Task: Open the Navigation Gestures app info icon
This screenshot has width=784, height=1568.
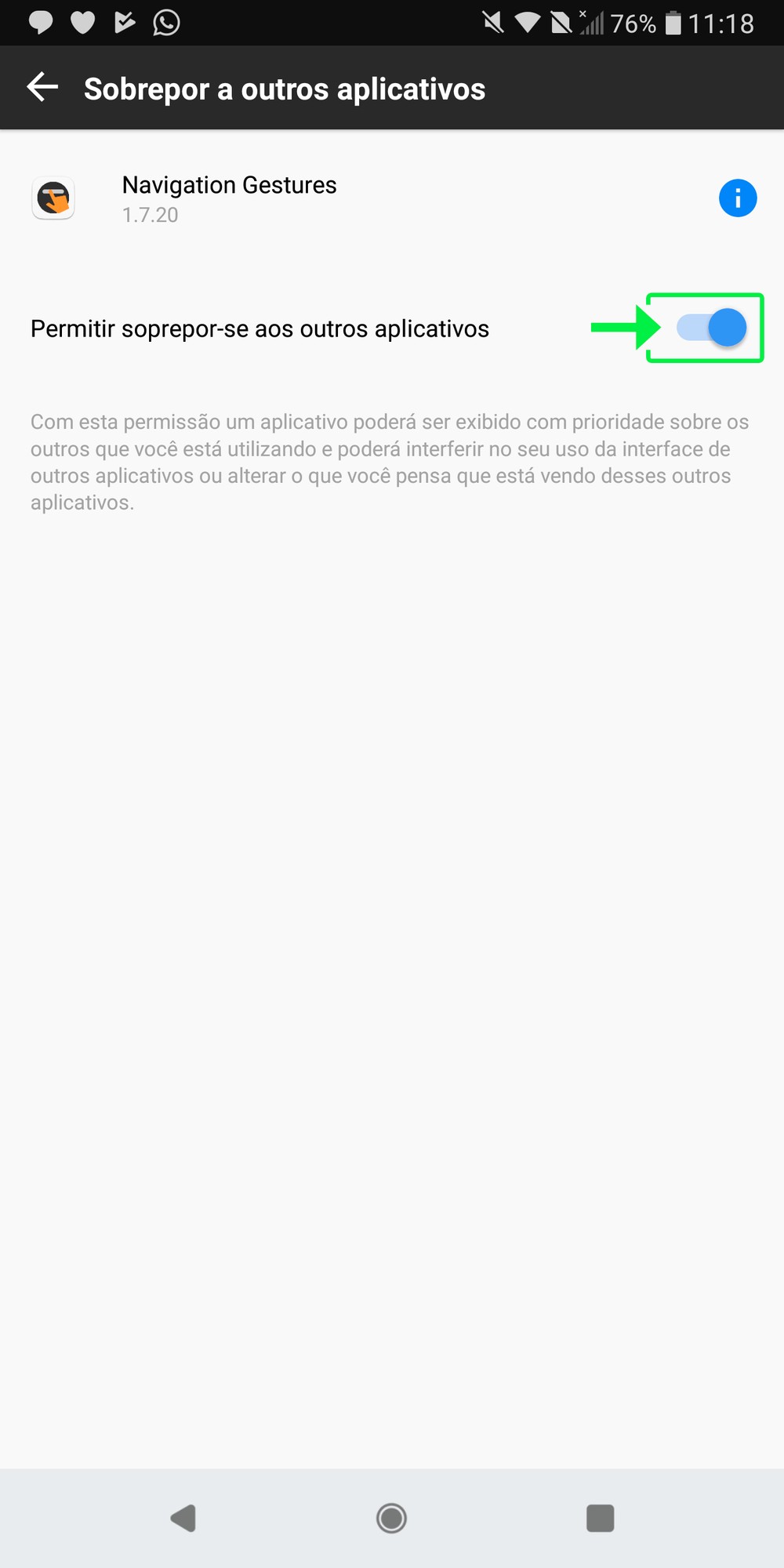Action: click(737, 198)
